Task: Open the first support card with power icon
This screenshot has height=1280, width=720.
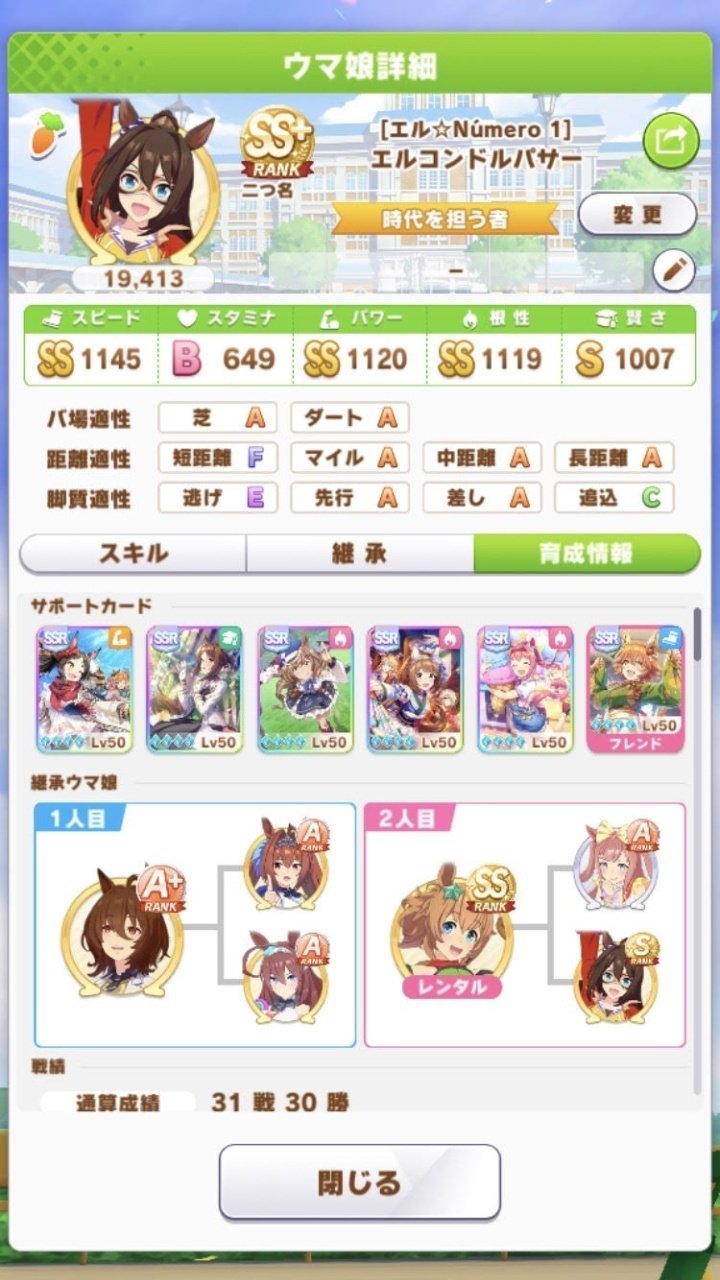Action: pos(85,689)
